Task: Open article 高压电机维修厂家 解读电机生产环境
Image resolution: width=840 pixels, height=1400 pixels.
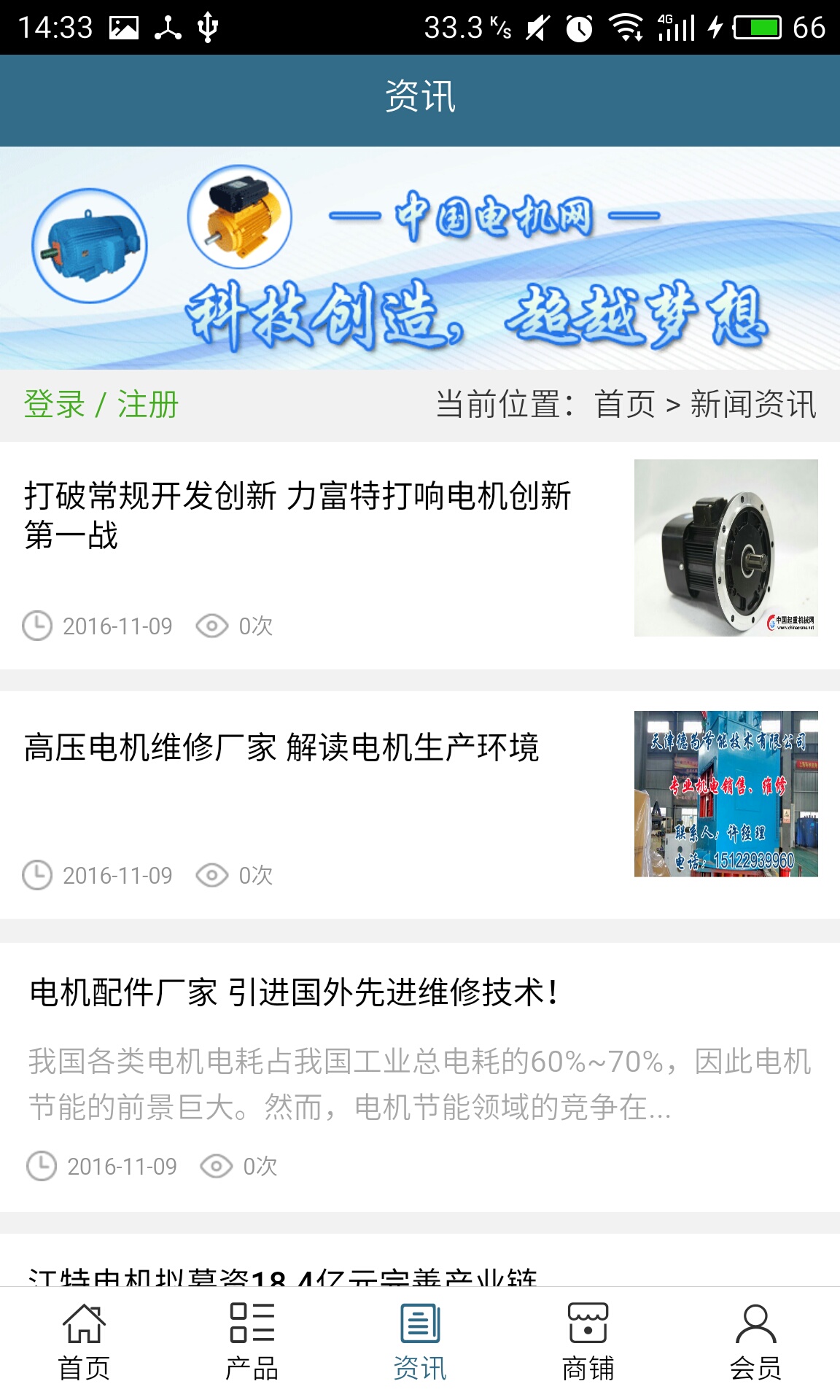Action: (281, 747)
